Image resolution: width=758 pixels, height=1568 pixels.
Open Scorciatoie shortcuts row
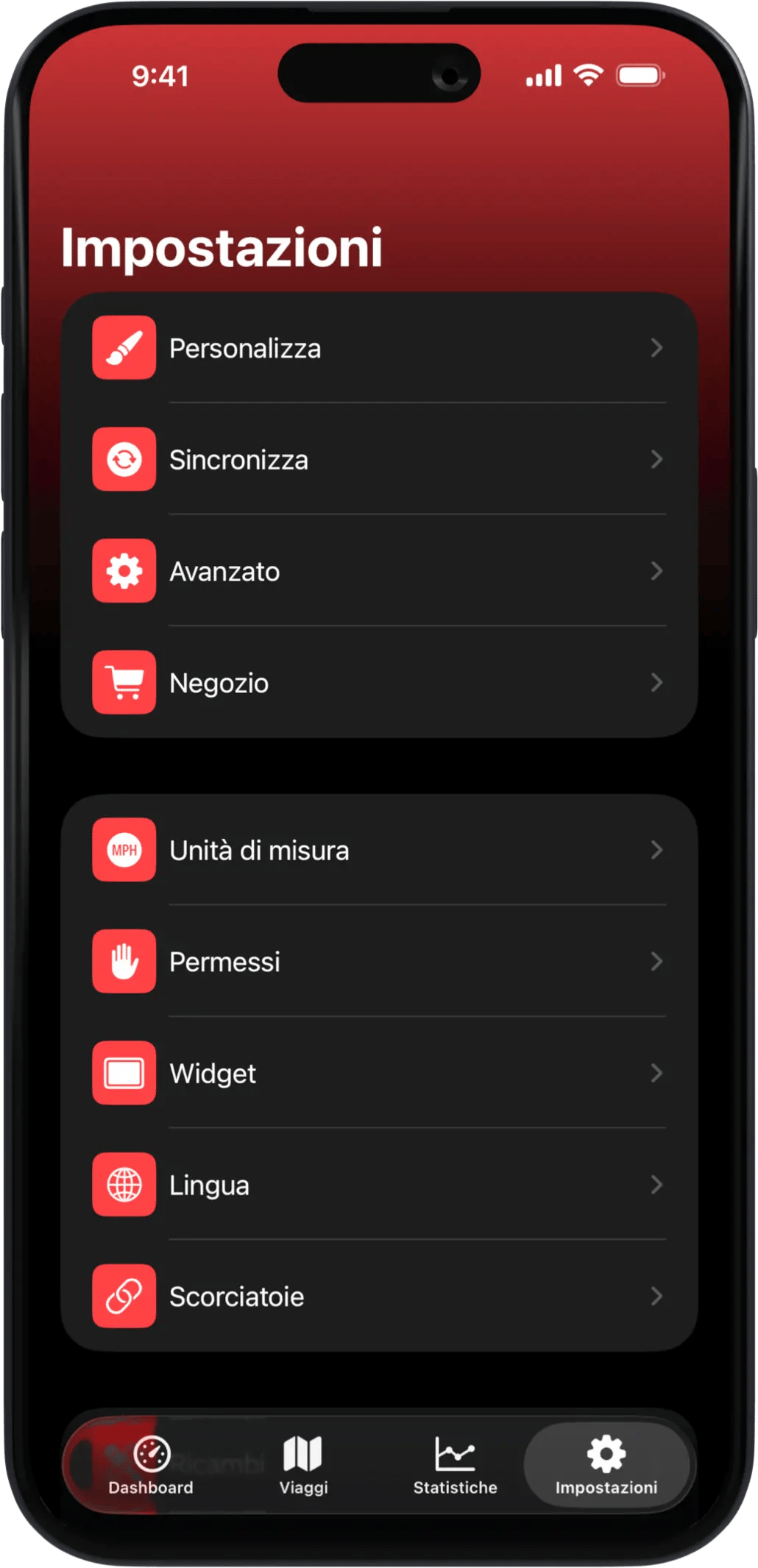click(378, 1296)
